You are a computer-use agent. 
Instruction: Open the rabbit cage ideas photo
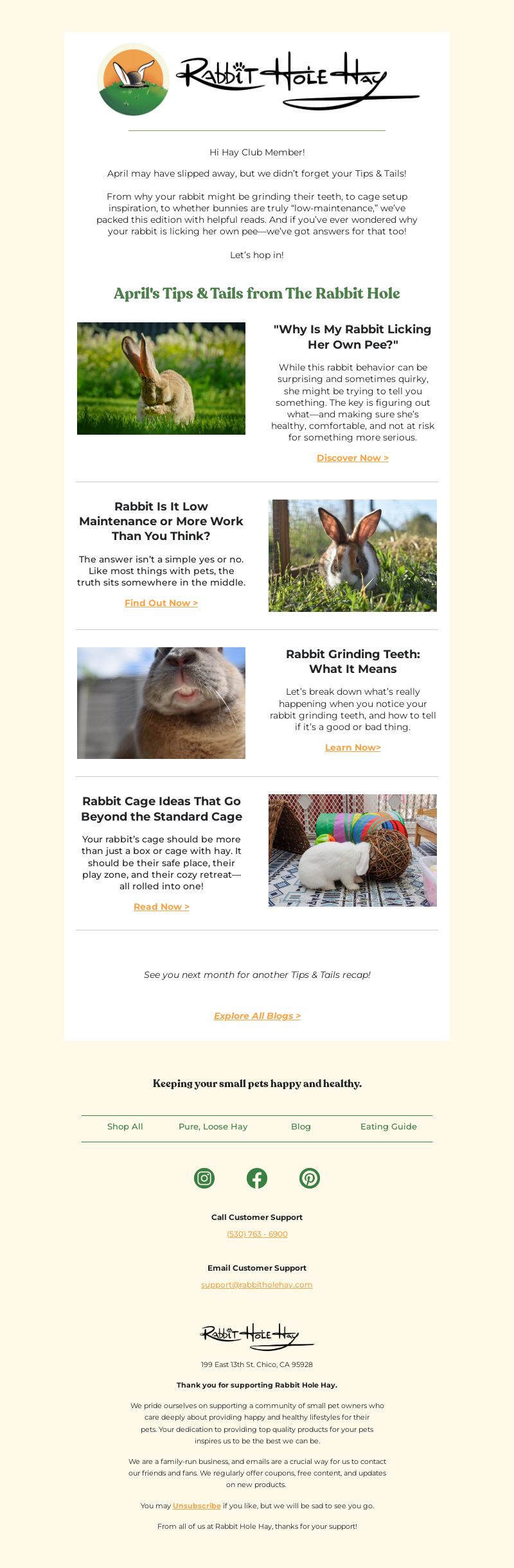pos(353,850)
